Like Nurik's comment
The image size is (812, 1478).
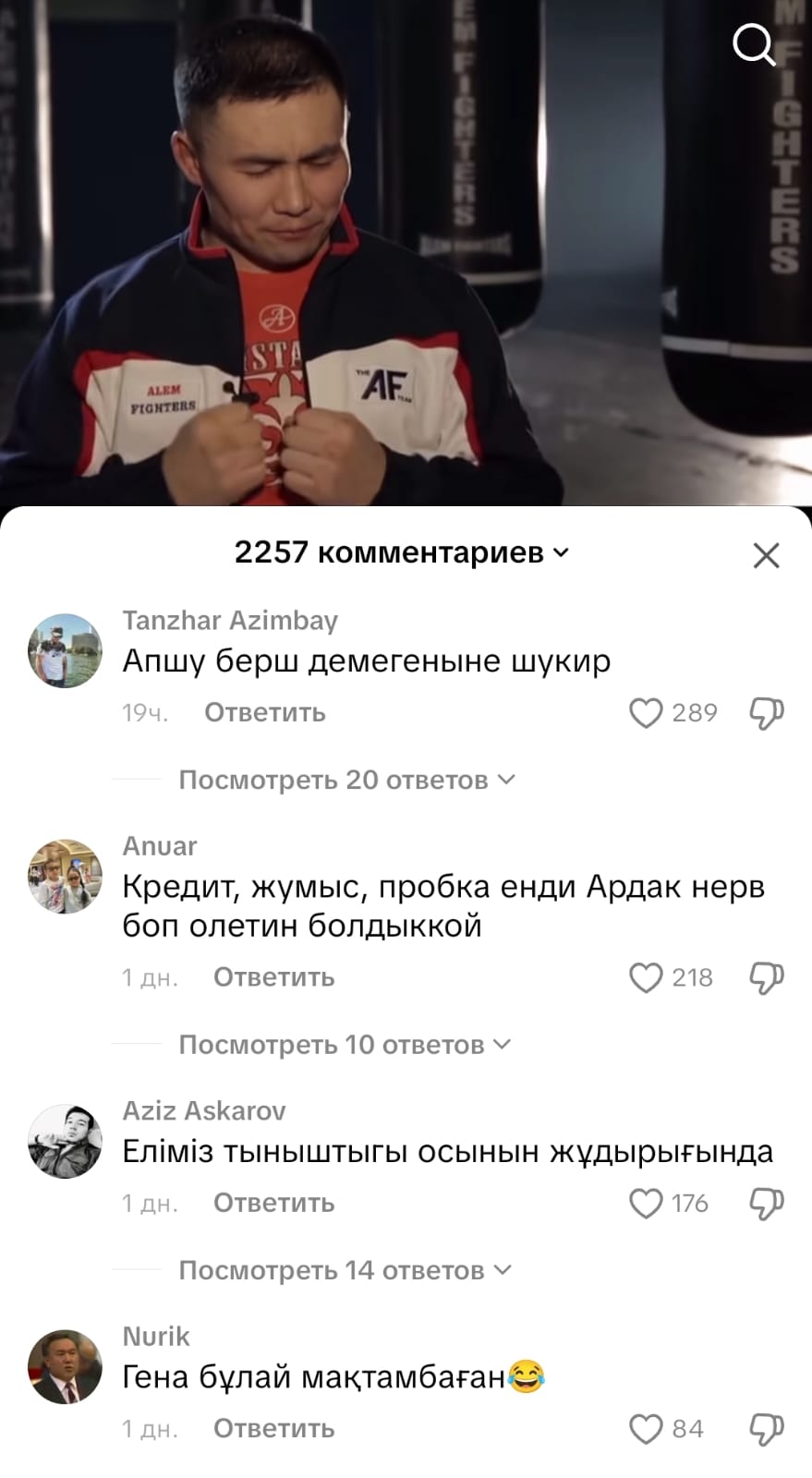coord(646,1429)
